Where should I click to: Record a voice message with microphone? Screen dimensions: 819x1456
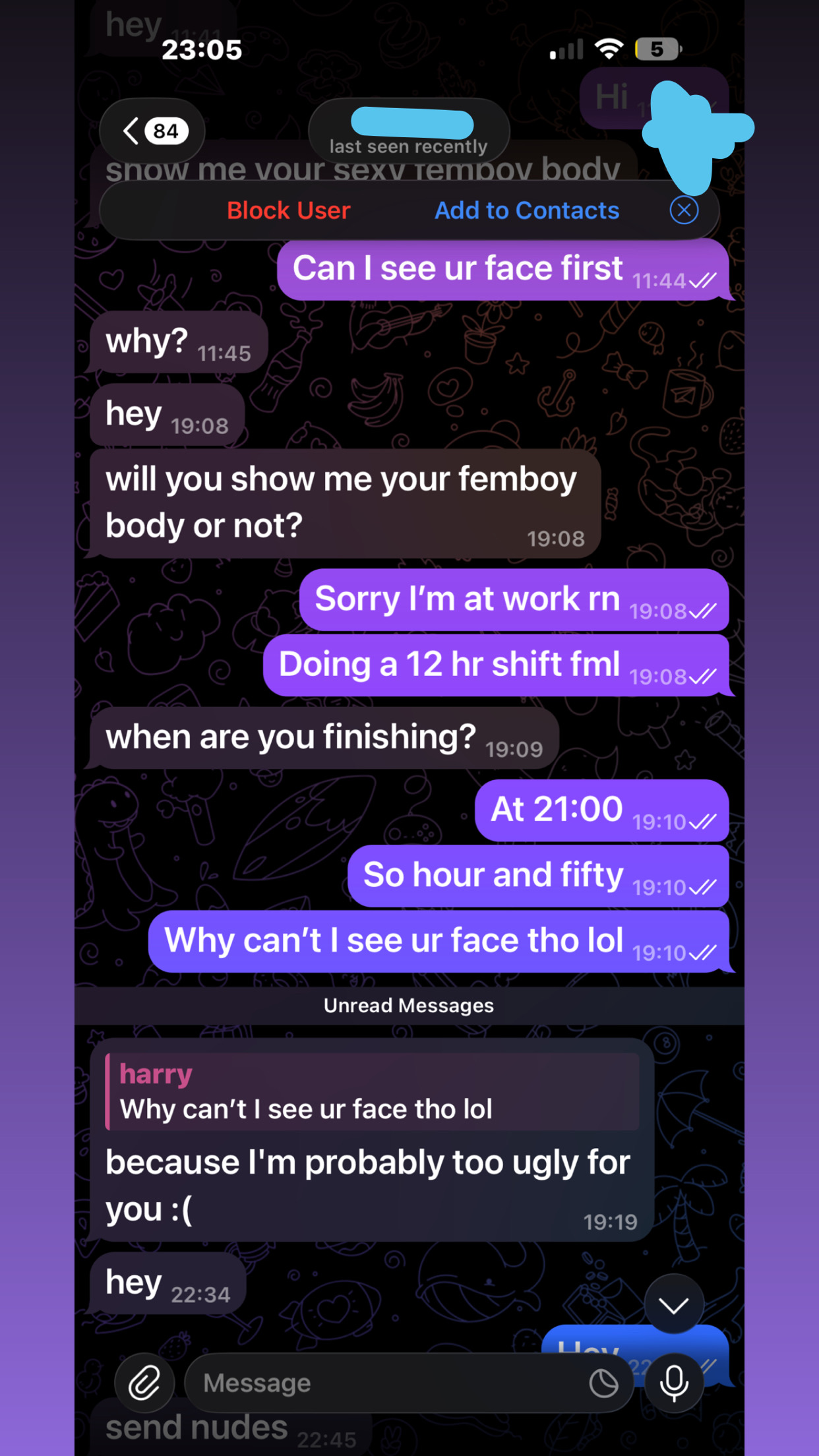pyautogui.click(x=674, y=1383)
